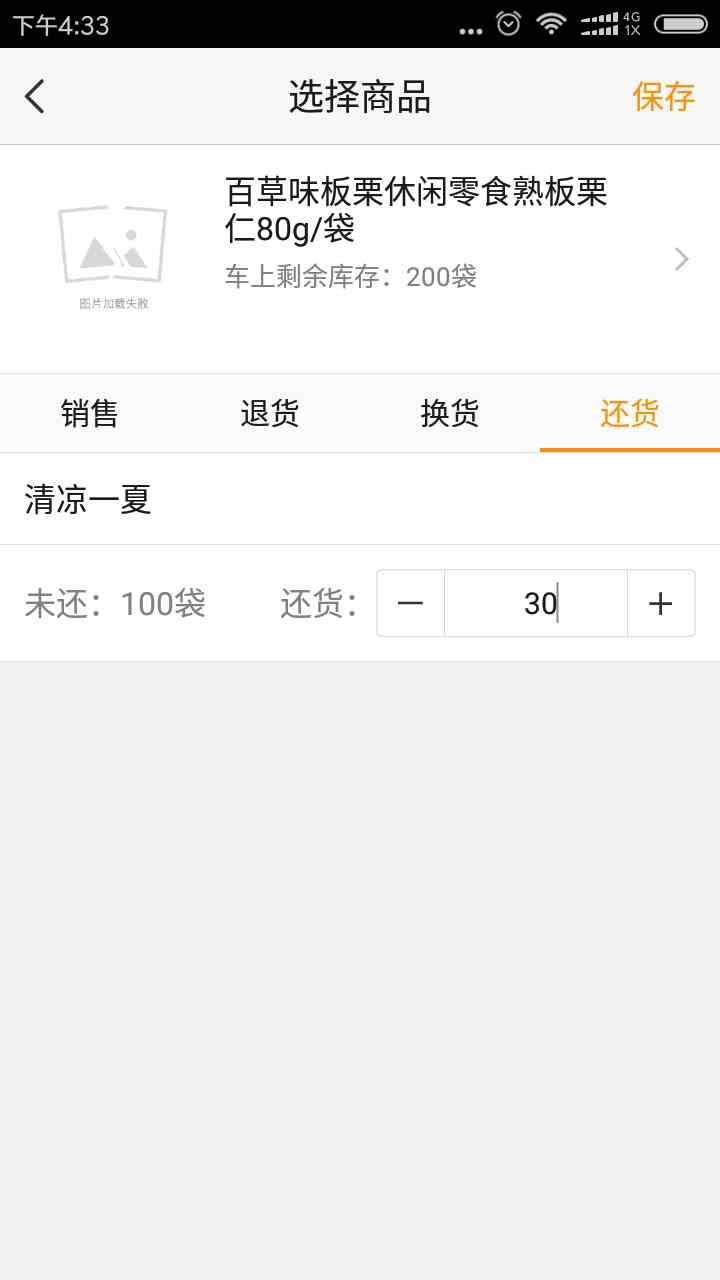Screen dimensions: 720x1280
Task: Select the 还货 tab
Action: pos(630,413)
